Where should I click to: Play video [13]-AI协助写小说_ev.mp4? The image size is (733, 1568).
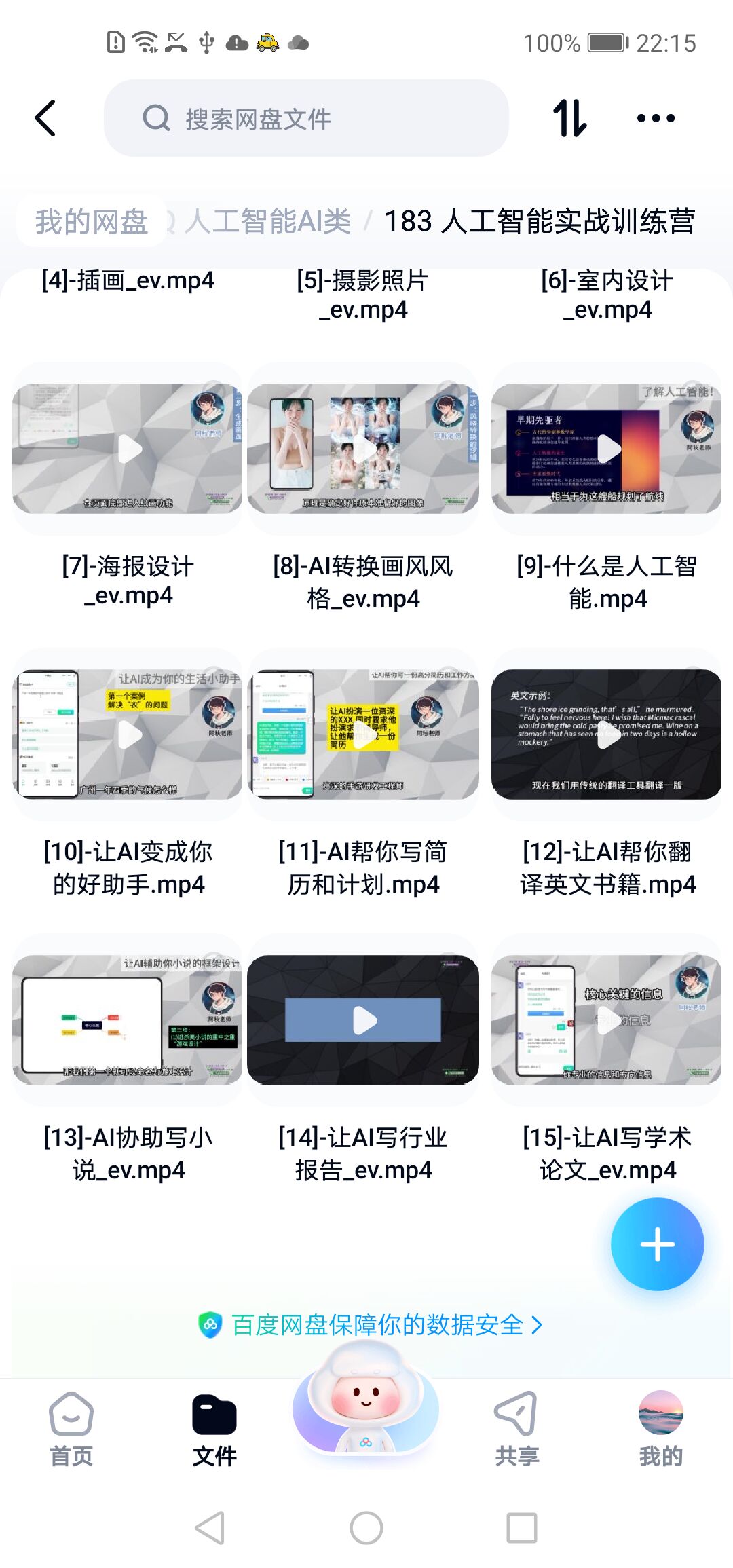[x=128, y=1020]
